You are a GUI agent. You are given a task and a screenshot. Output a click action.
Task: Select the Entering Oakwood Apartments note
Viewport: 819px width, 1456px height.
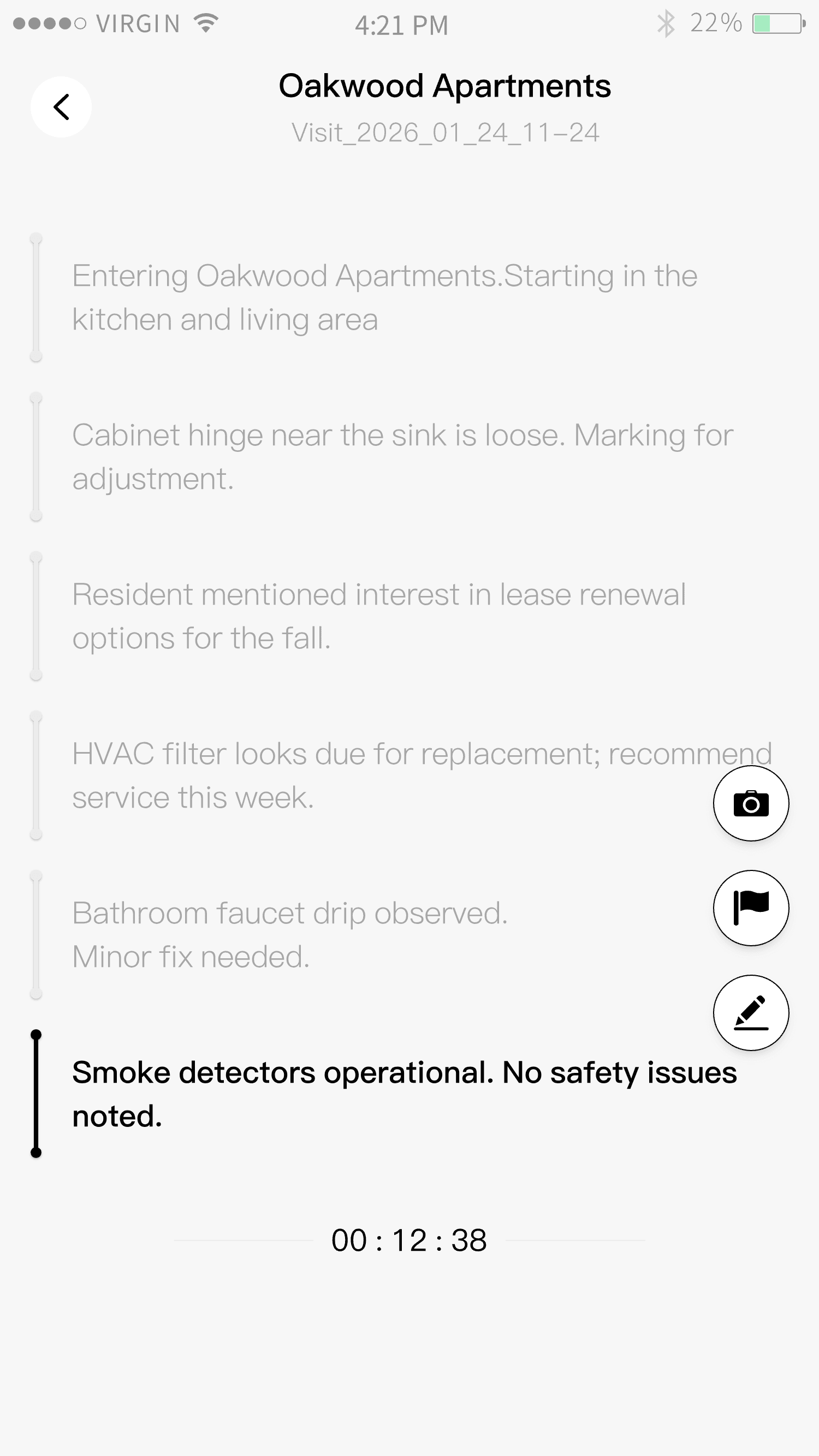(x=384, y=297)
